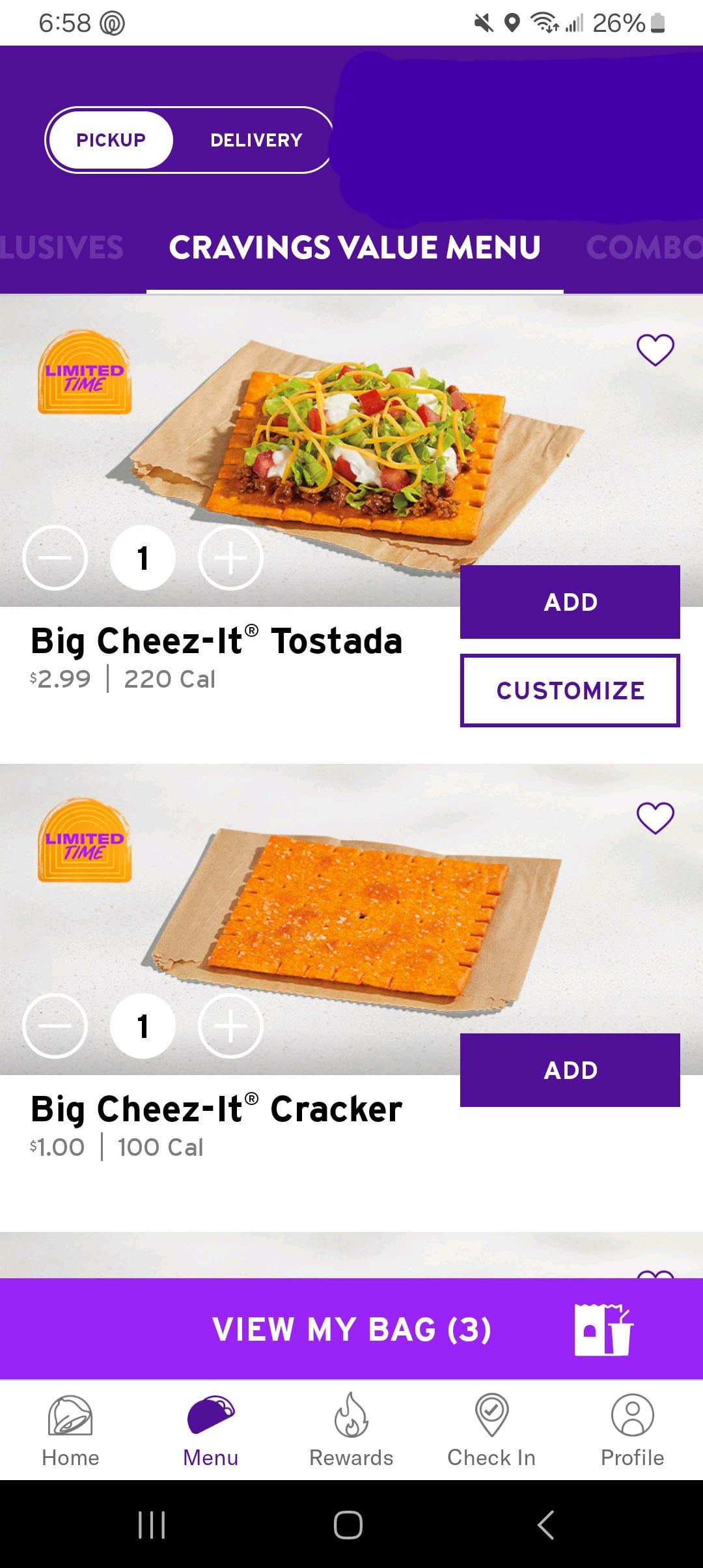Image resolution: width=703 pixels, height=1568 pixels.
Task: Customize the Big Cheez-It Tostada
Action: click(570, 690)
